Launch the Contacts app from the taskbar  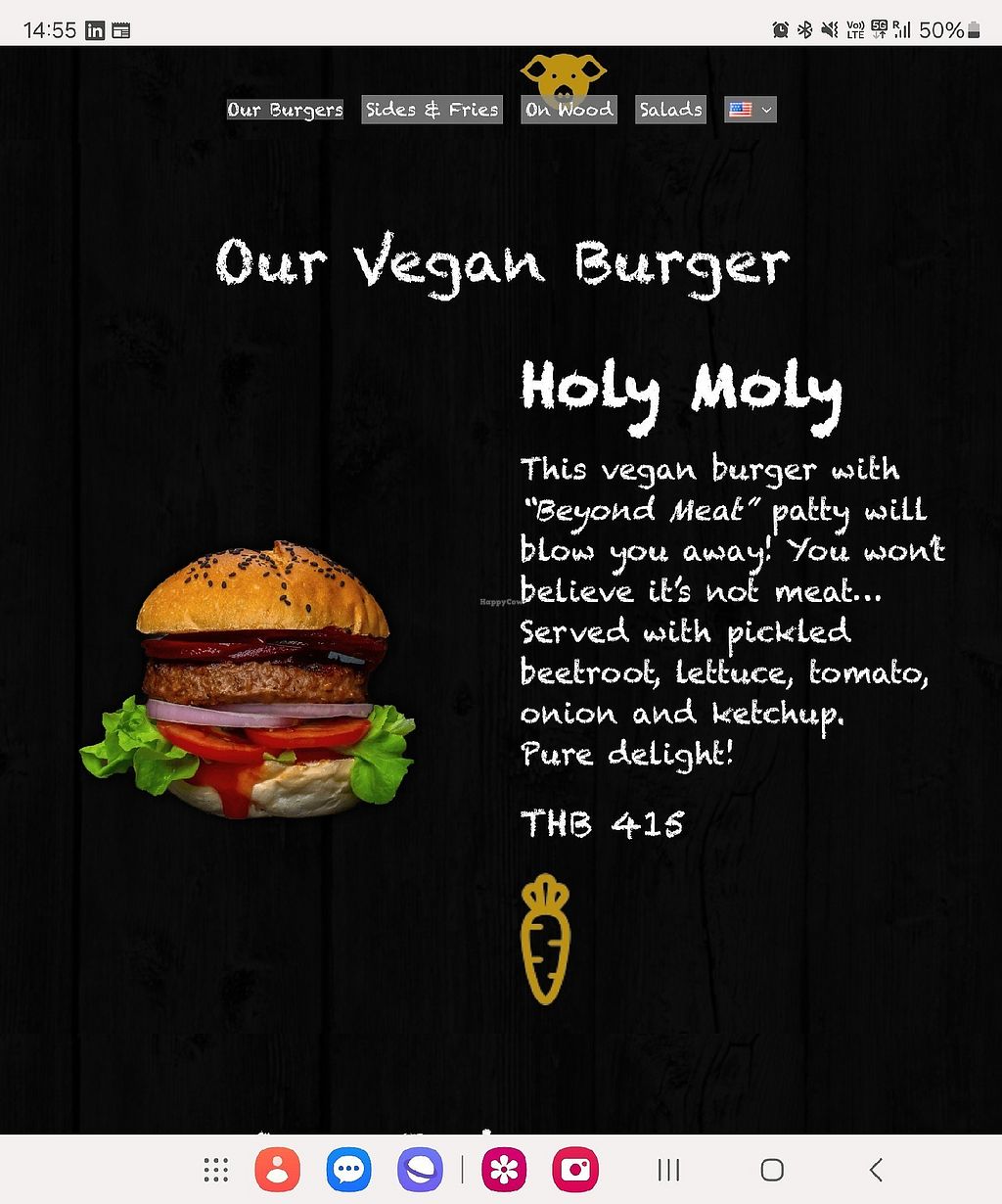[278, 1169]
